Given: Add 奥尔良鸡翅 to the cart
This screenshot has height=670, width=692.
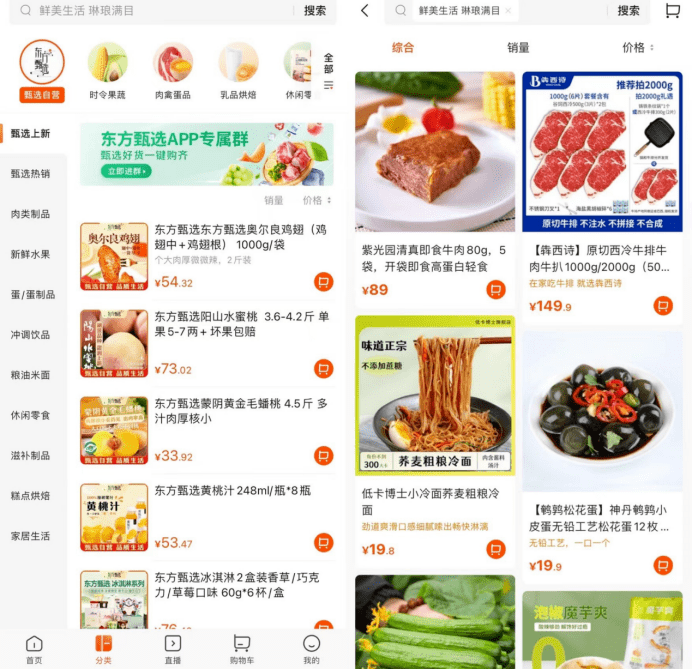Looking at the screenshot, I should click(323, 282).
